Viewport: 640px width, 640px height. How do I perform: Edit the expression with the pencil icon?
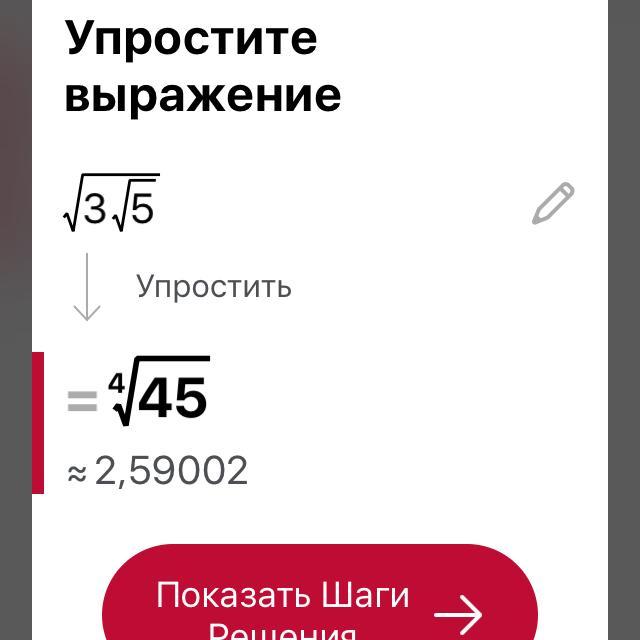pos(553,203)
